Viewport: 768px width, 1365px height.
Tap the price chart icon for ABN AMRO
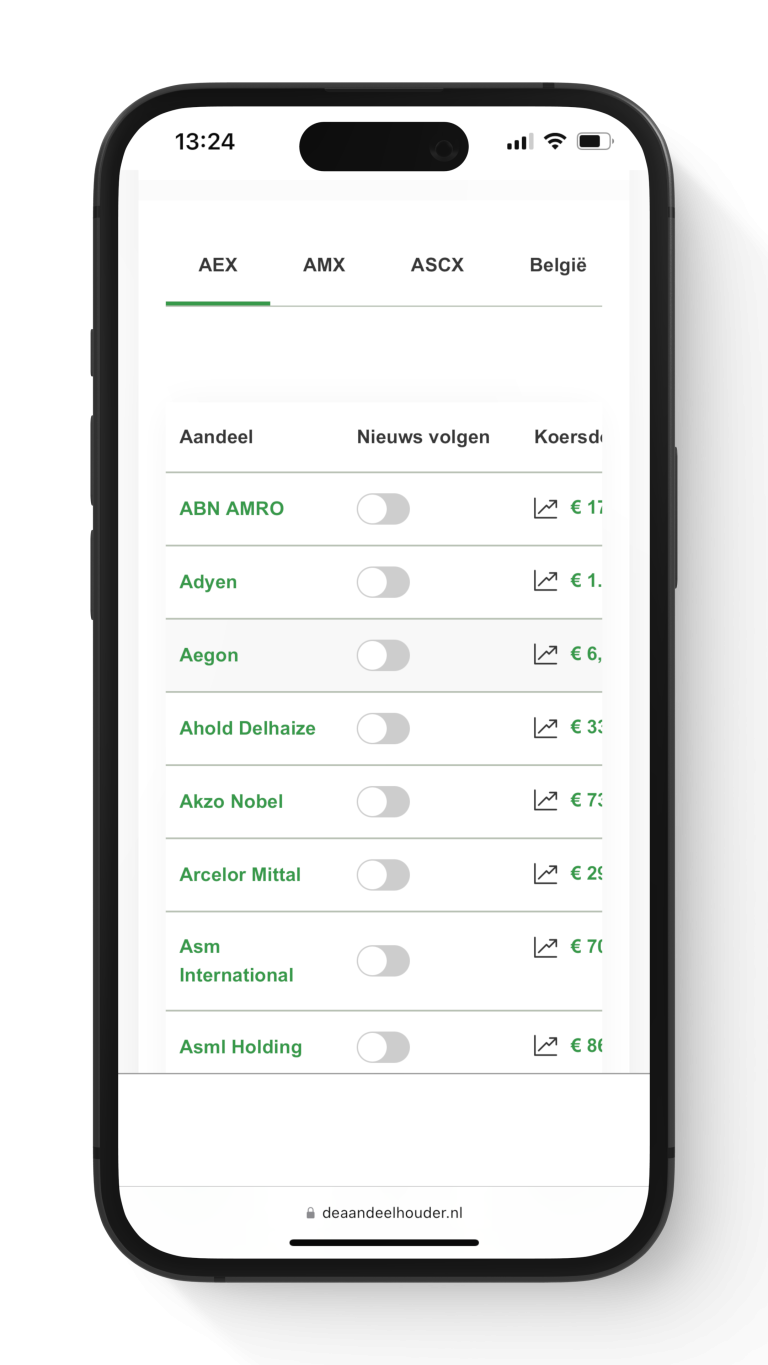tap(545, 508)
